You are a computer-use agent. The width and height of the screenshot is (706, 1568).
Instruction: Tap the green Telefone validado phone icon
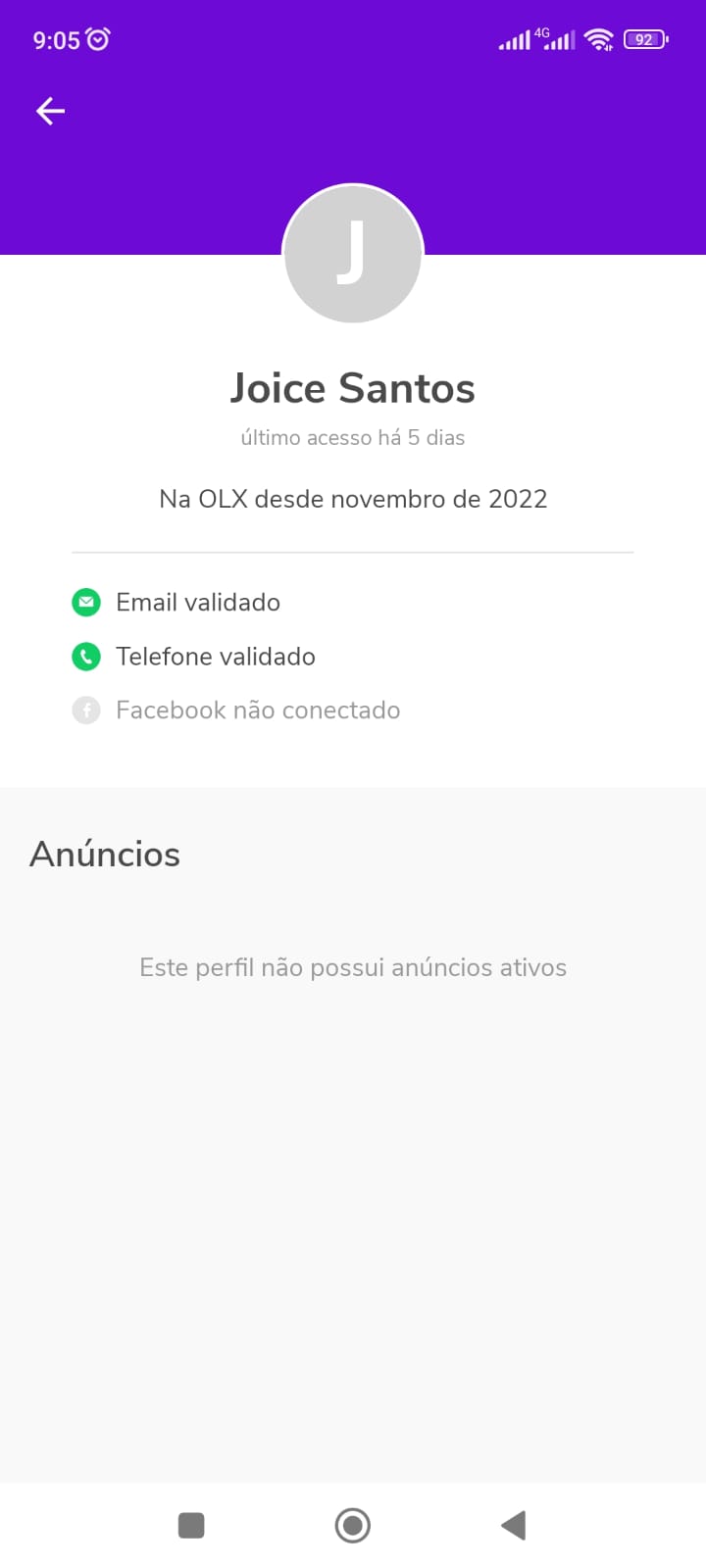click(x=86, y=657)
